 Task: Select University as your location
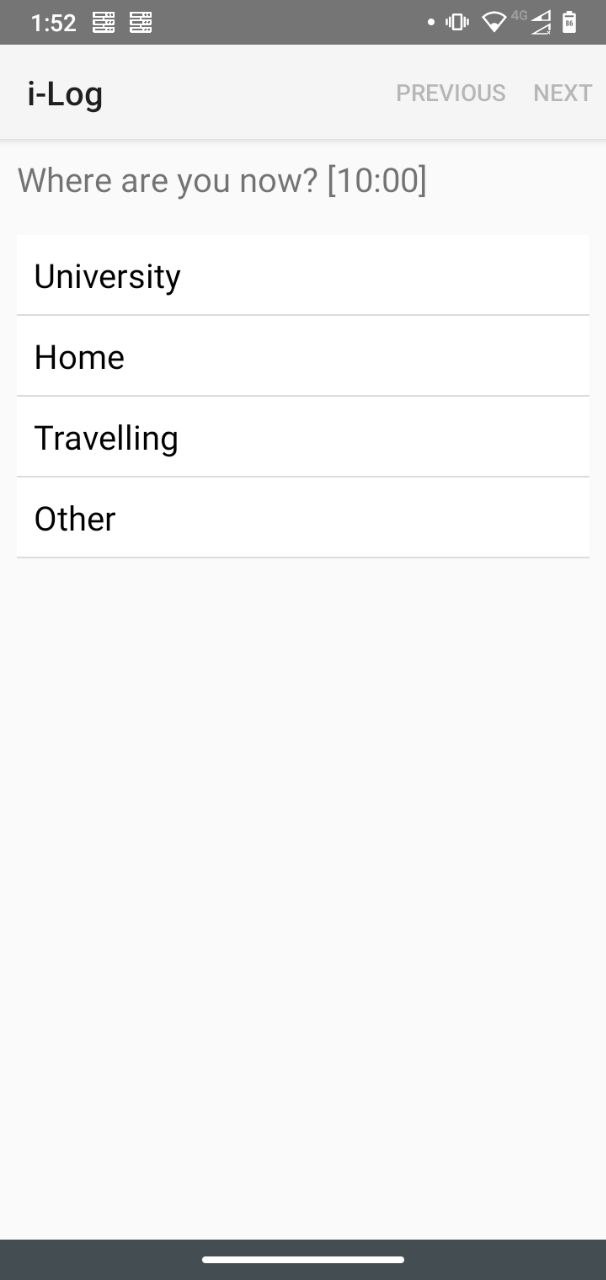coord(302,276)
